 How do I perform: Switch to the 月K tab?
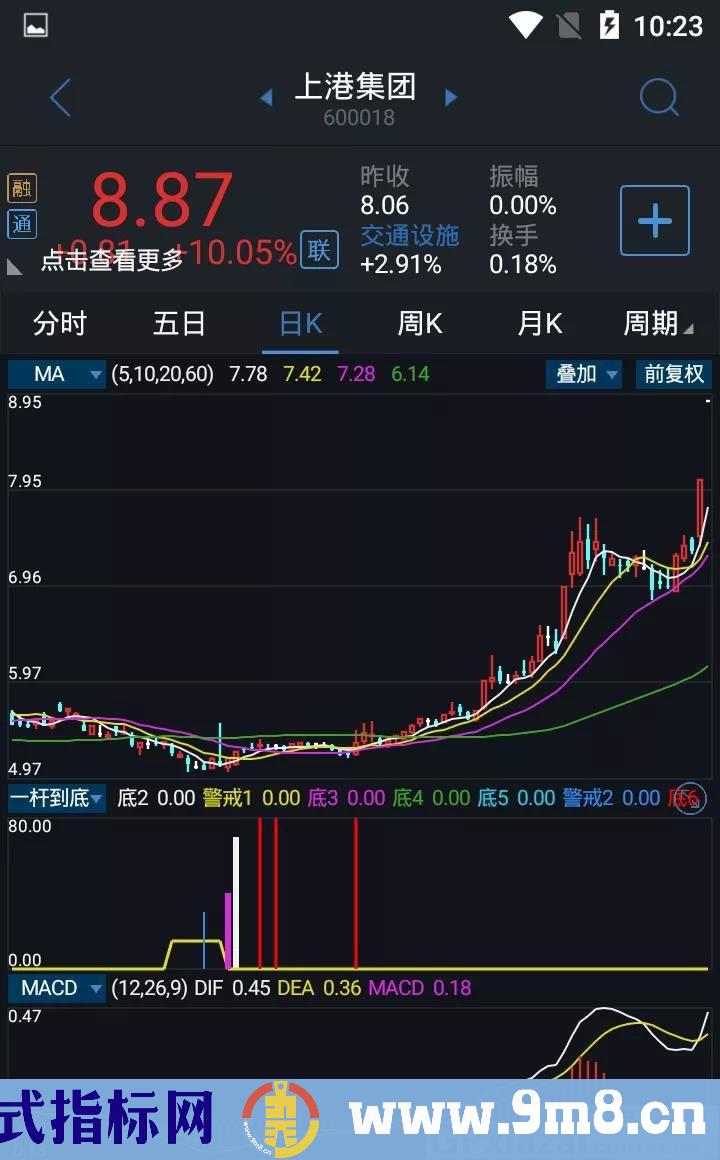(x=539, y=324)
